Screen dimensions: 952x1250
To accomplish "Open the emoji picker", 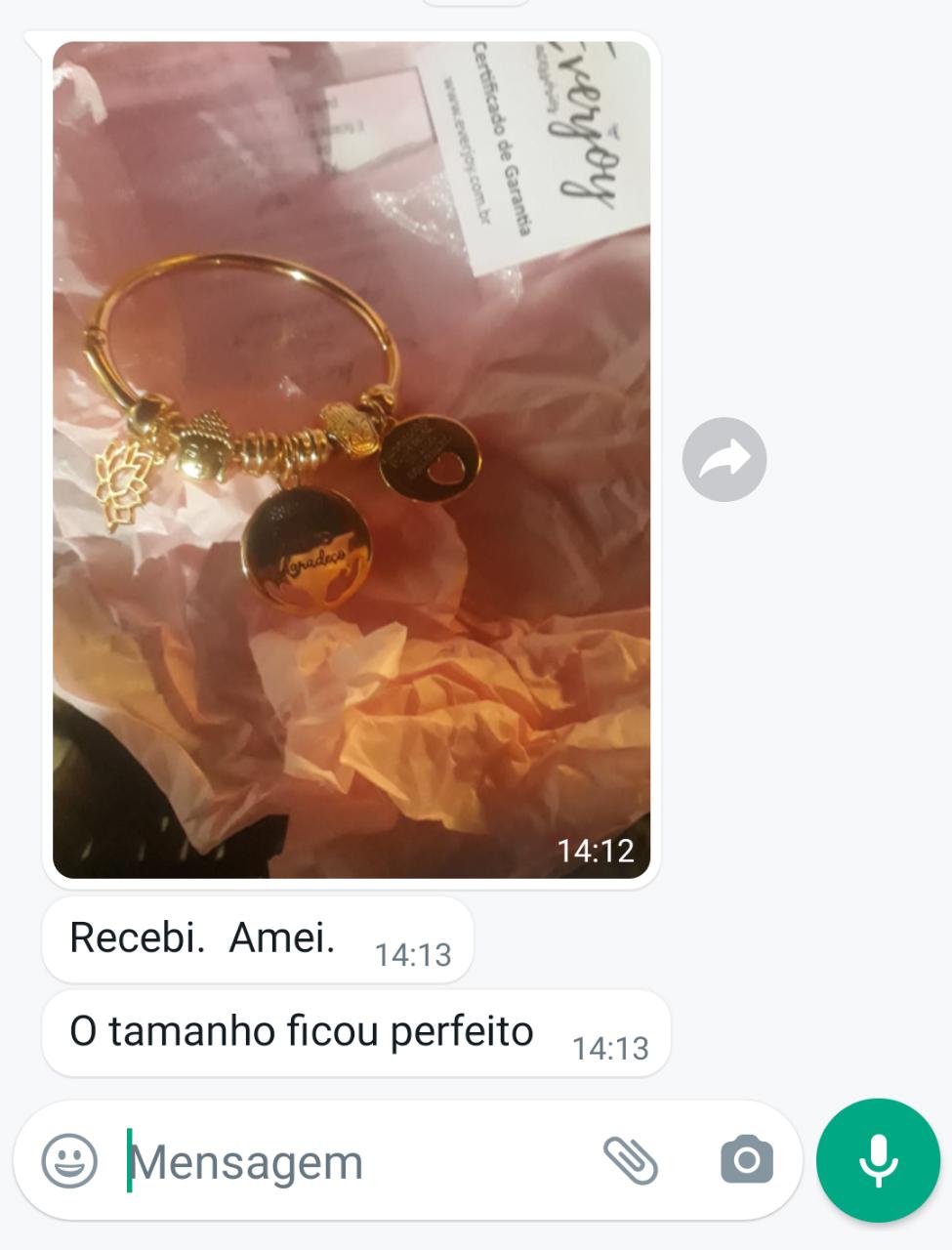I will tap(69, 1161).
